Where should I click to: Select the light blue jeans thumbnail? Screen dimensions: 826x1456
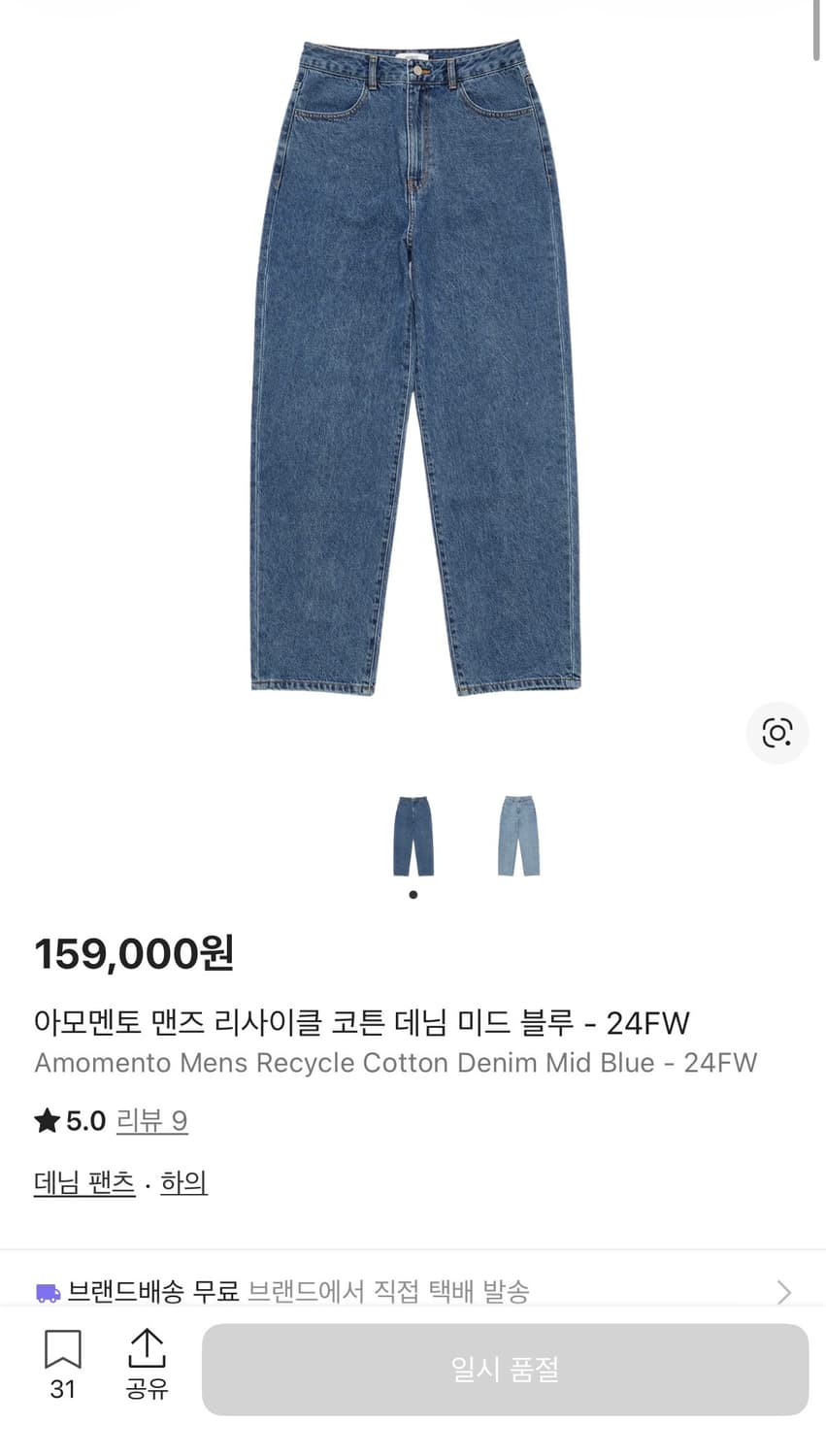coord(517,837)
